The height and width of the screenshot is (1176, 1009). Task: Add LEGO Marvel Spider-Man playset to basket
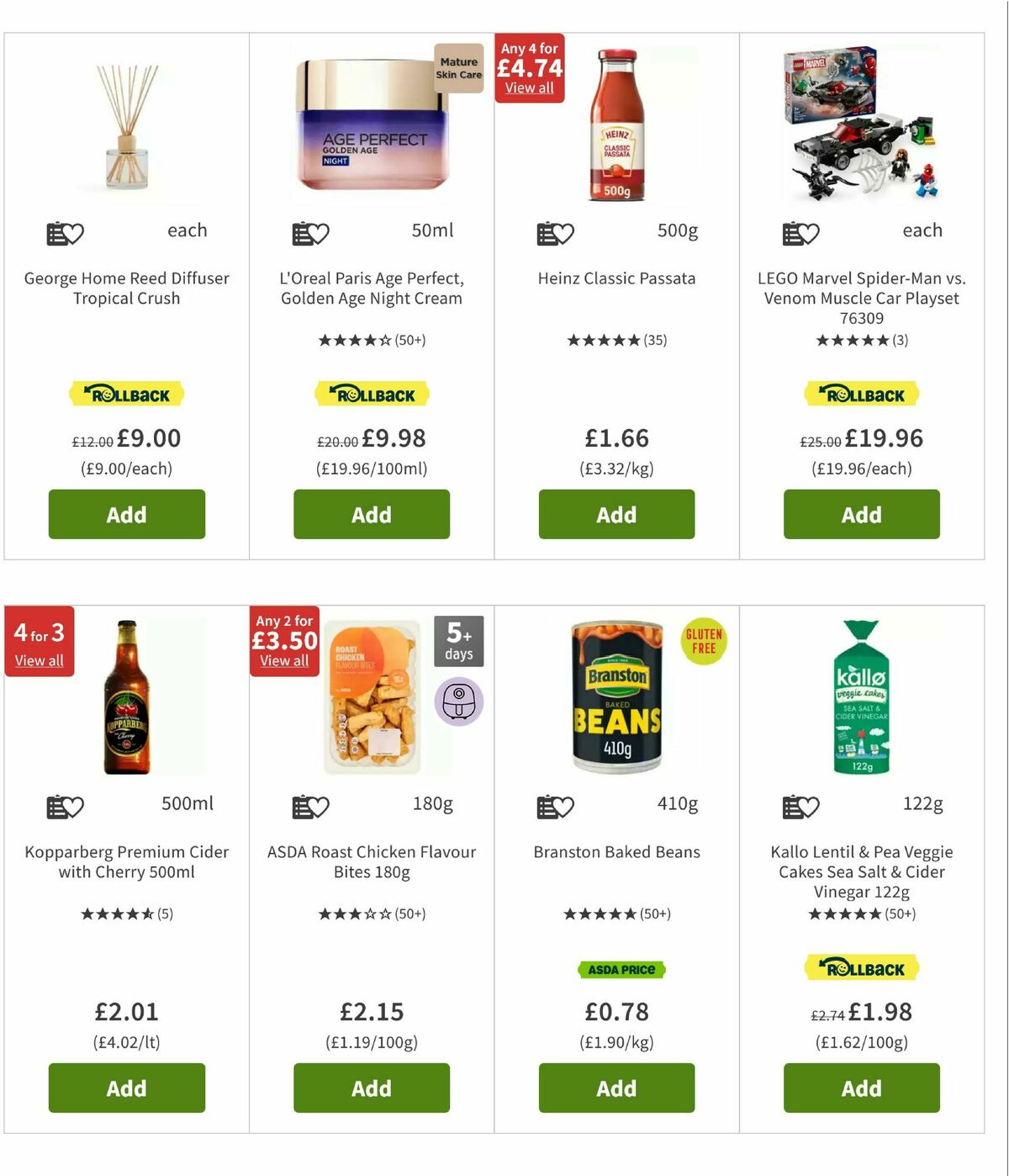click(x=861, y=514)
